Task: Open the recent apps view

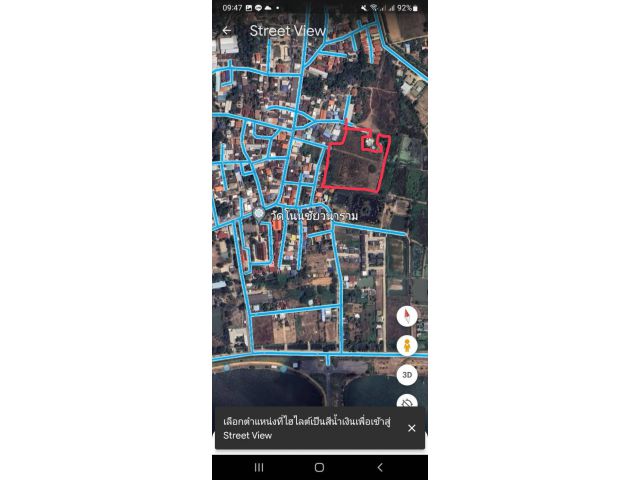Action: (x=259, y=467)
